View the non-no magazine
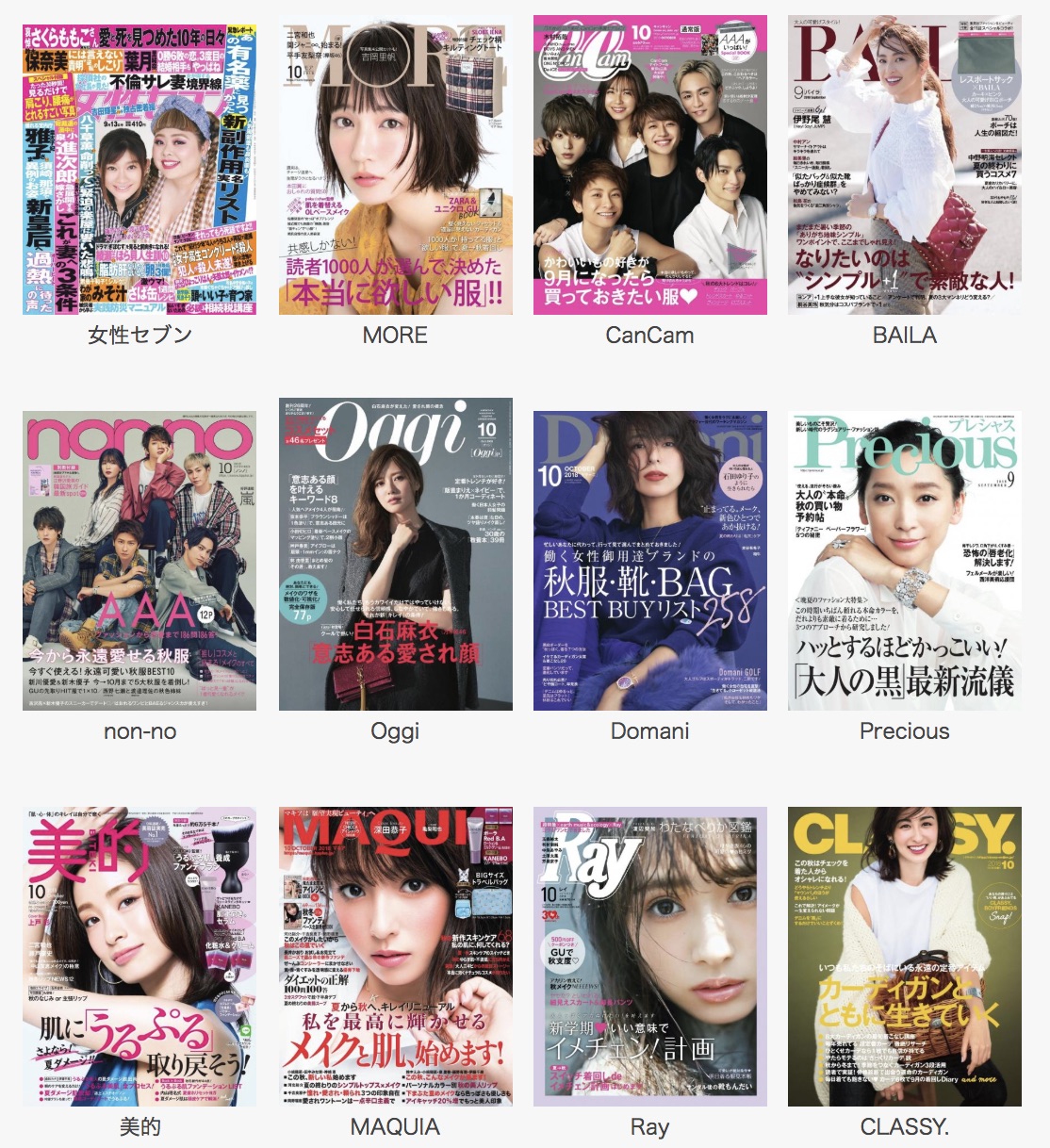This screenshot has height=1148, width=1050. tap(139, 560)
